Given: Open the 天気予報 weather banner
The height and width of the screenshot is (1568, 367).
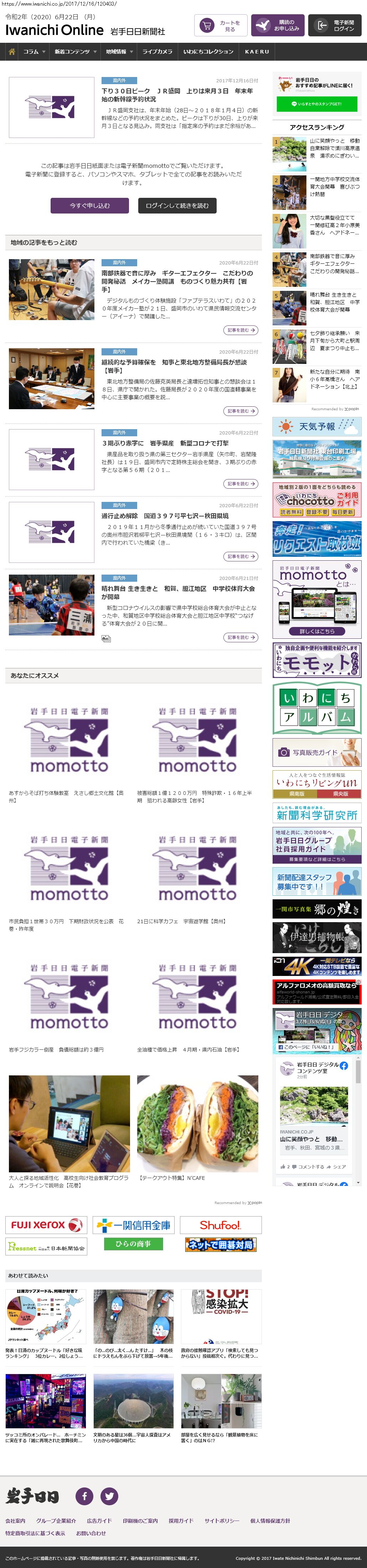Looking at the screenshot, I should pos(316,426).
